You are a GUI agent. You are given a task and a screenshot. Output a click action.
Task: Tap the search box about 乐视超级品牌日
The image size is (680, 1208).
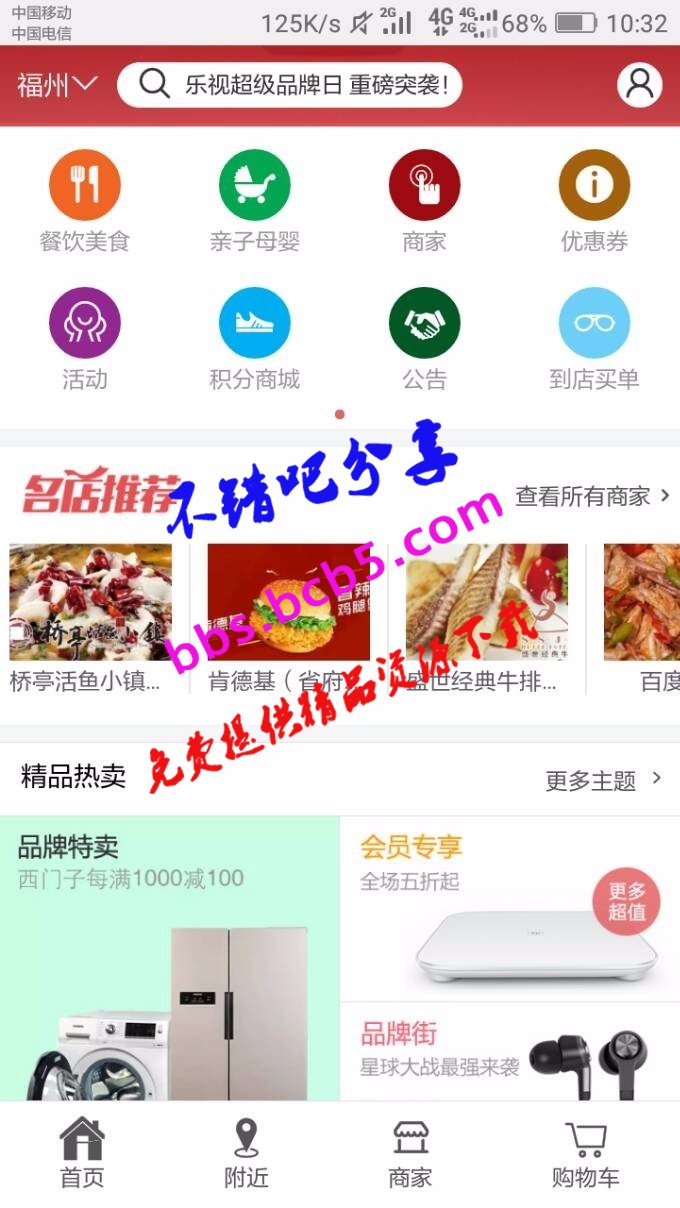290,85
